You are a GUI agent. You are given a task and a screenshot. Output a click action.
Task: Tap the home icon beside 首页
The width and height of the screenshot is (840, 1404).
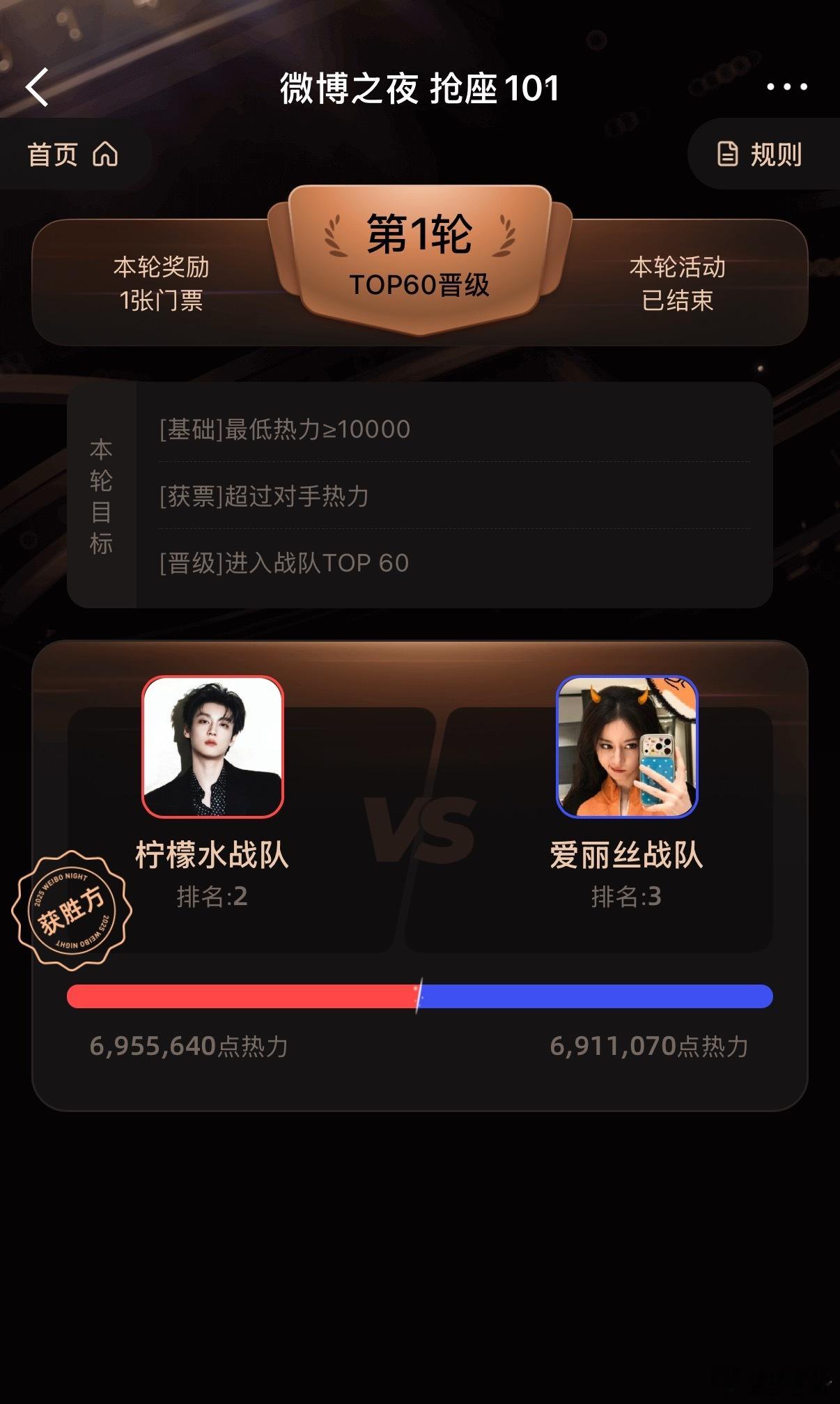(x=103, y=155)
